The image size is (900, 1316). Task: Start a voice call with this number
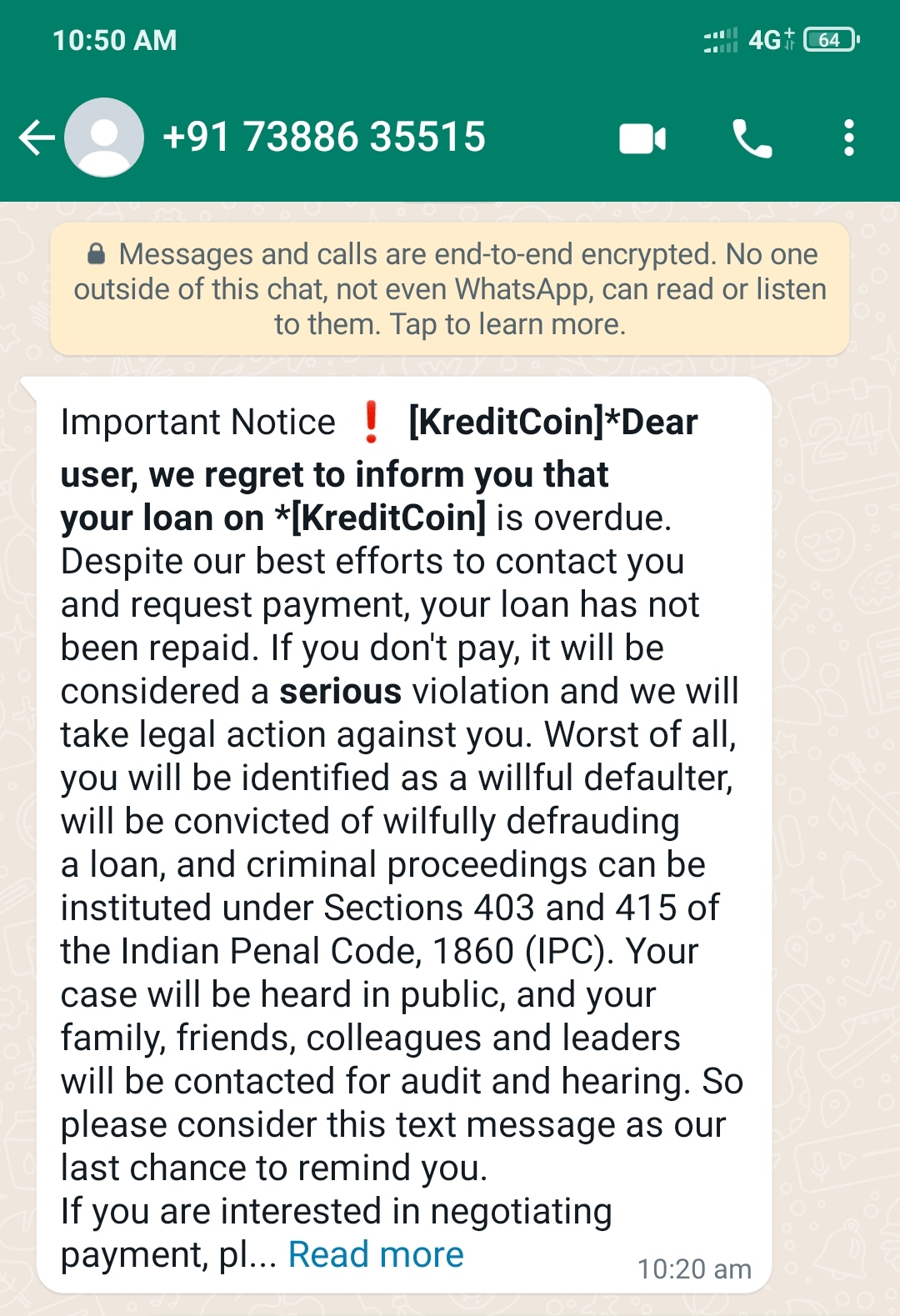pos(752,138)
